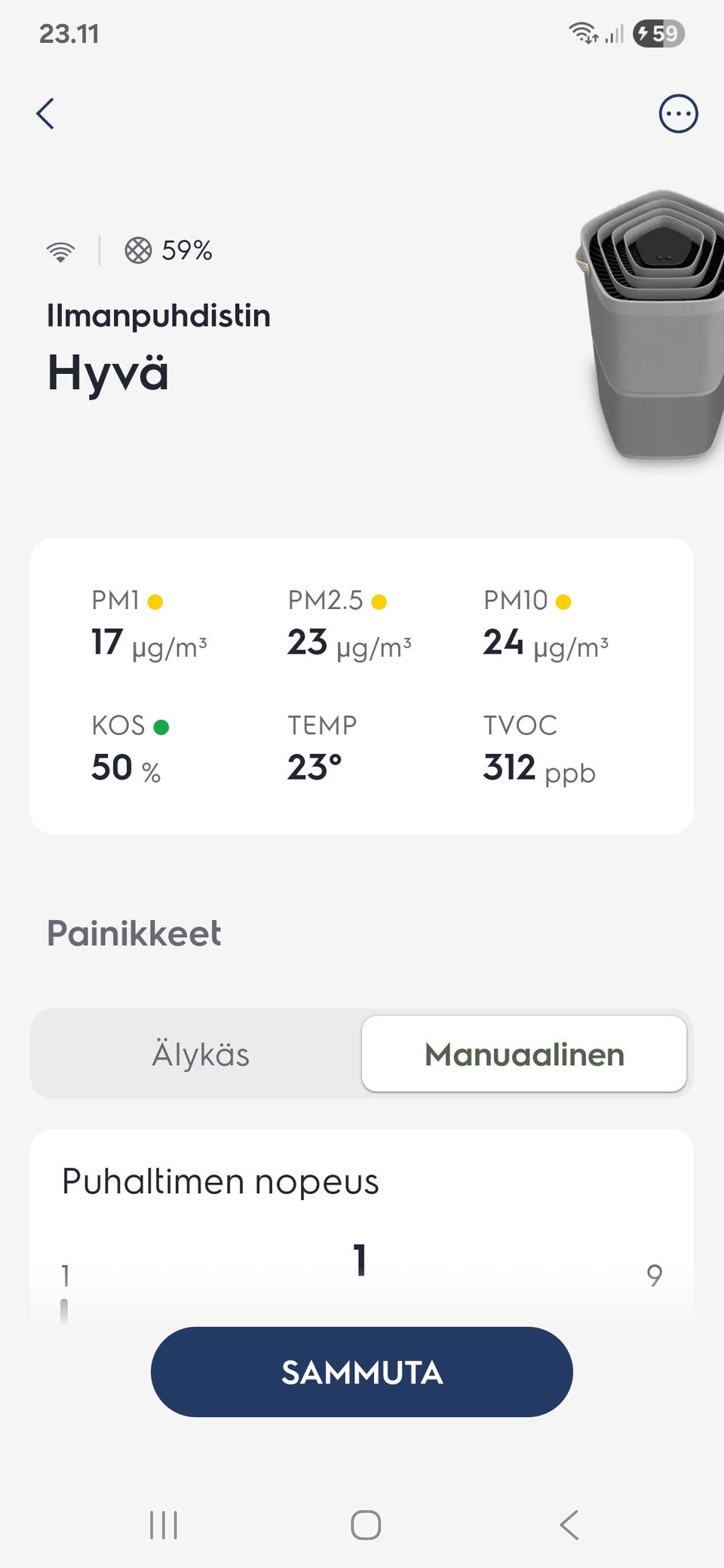Select the Manuaalinen mode toggle

click(525, 1054)
